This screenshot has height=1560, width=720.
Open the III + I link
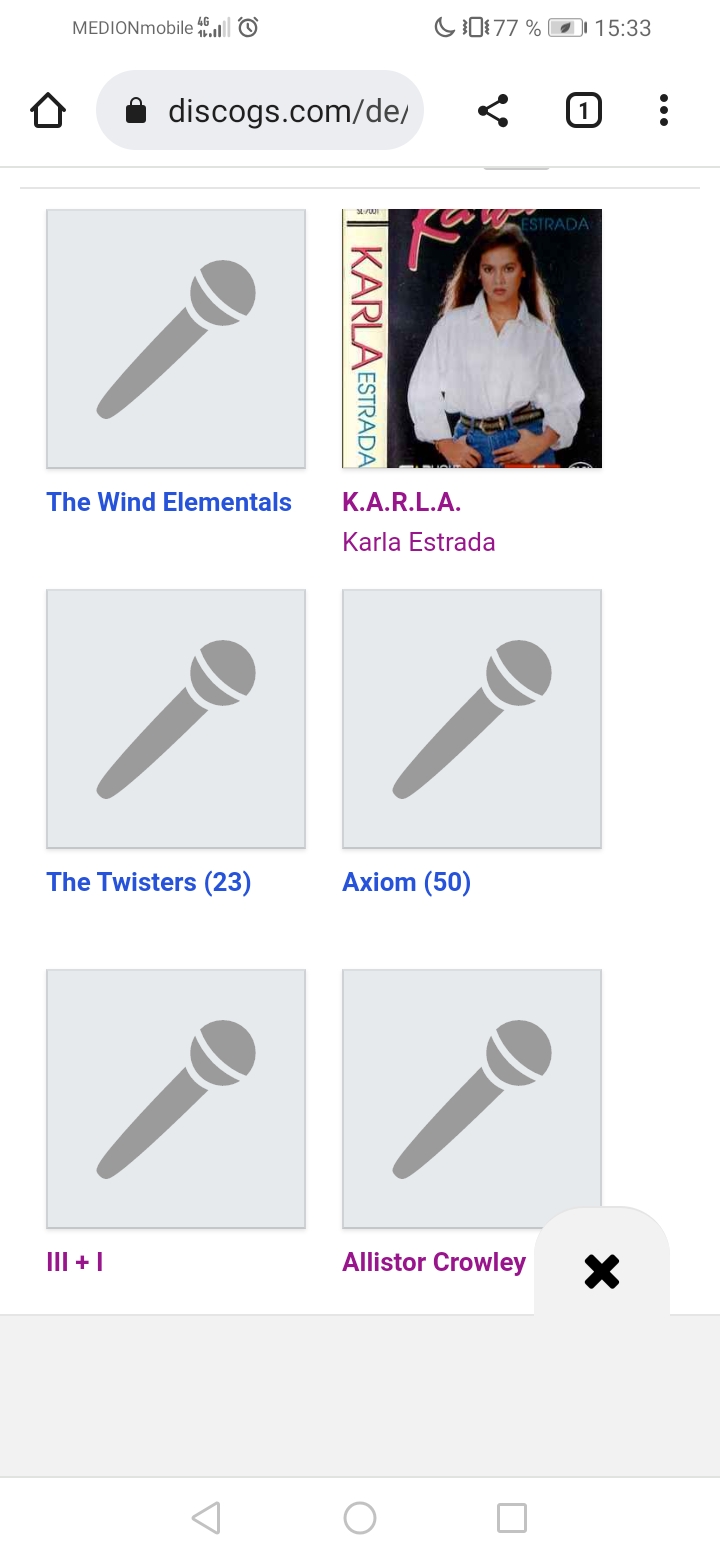(75, 1262)
